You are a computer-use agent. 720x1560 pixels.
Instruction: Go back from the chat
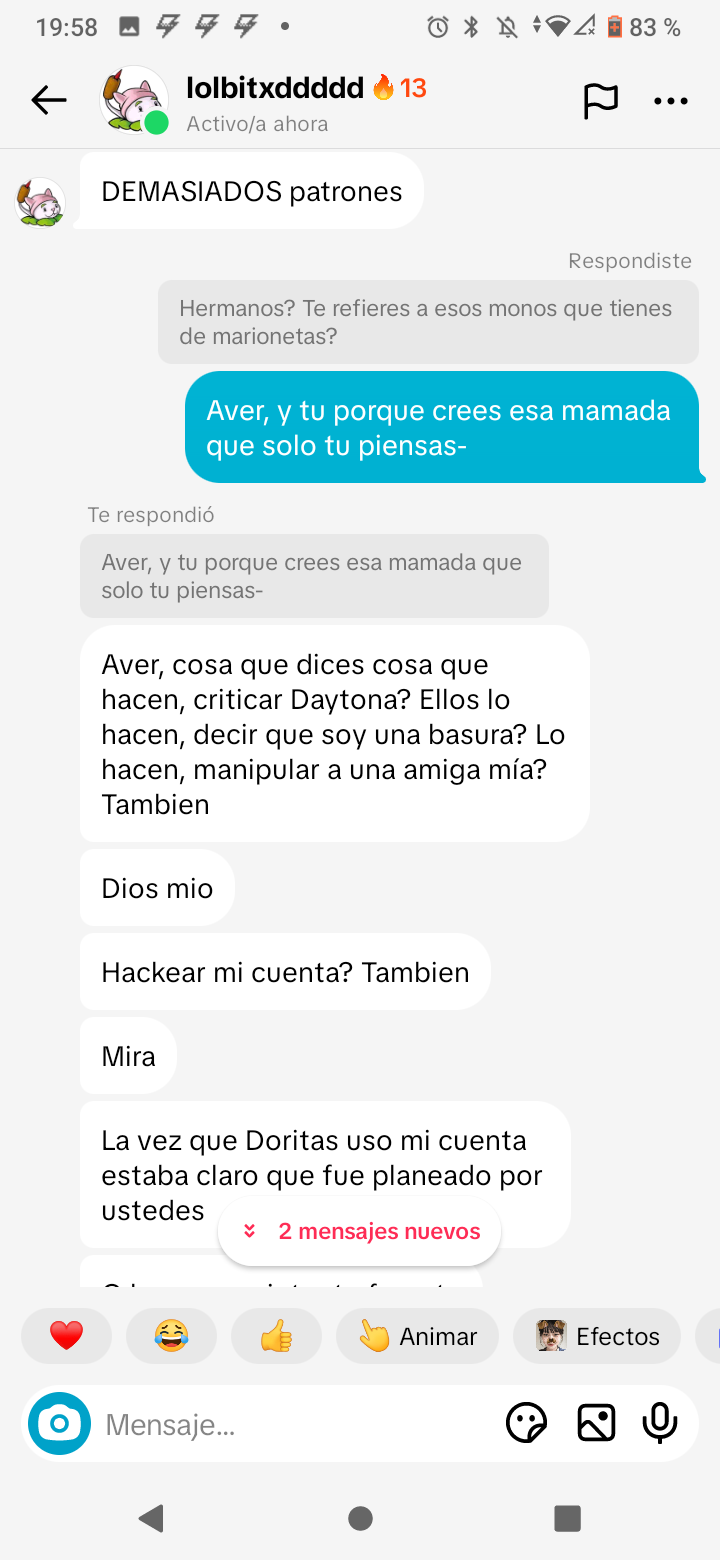click(48, 100)
